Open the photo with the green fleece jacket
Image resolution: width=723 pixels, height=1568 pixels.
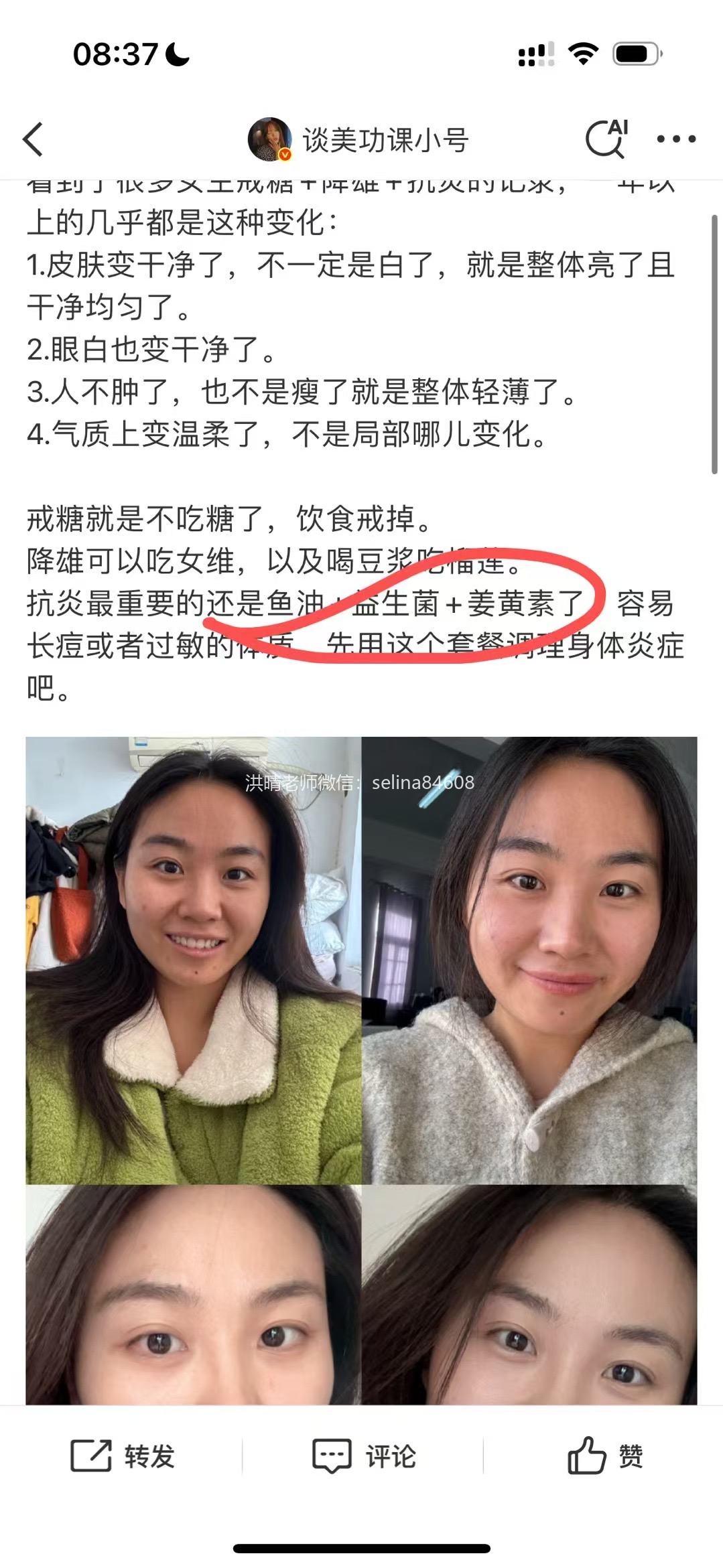pyautogui.click(x=193, y=959)
